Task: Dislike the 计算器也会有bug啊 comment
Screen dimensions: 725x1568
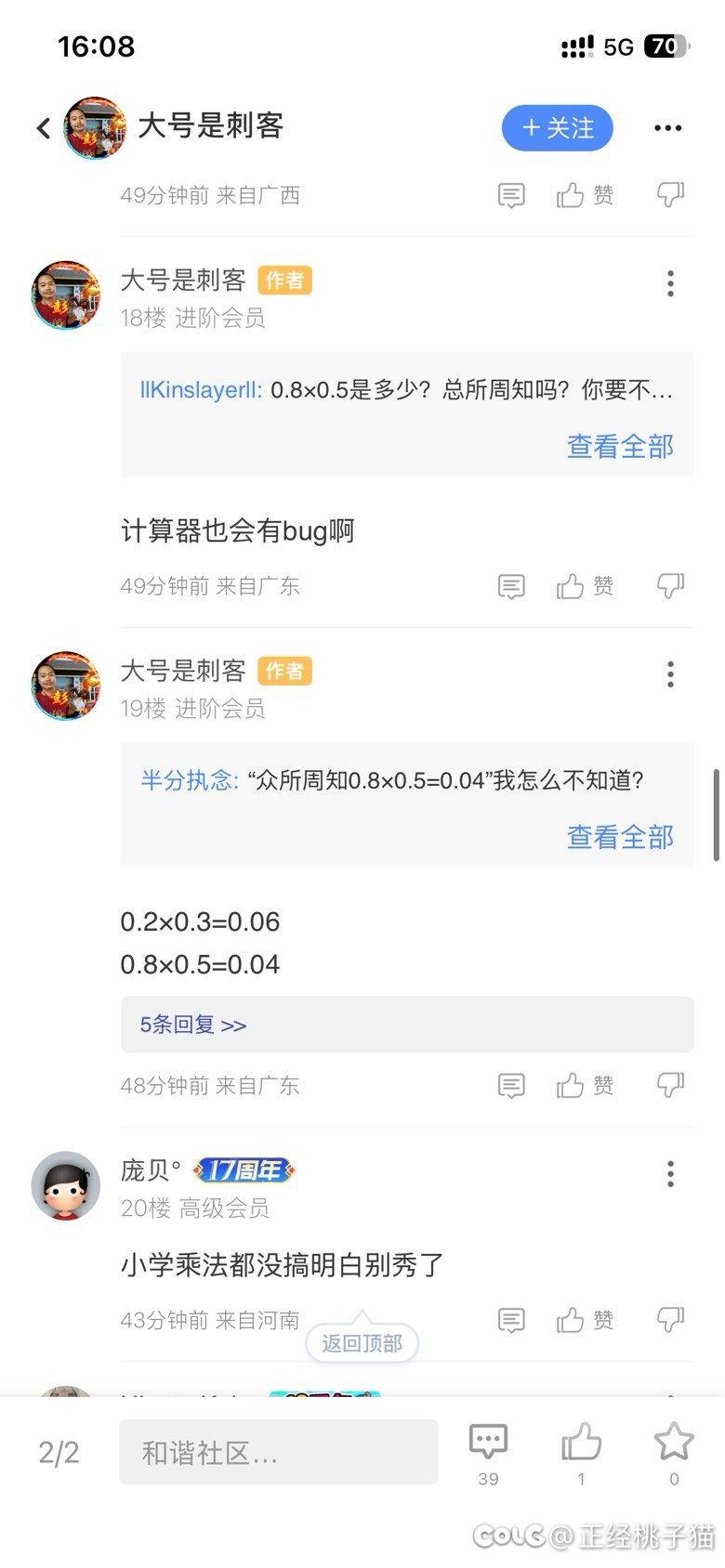Action: (x=670, y=585)
